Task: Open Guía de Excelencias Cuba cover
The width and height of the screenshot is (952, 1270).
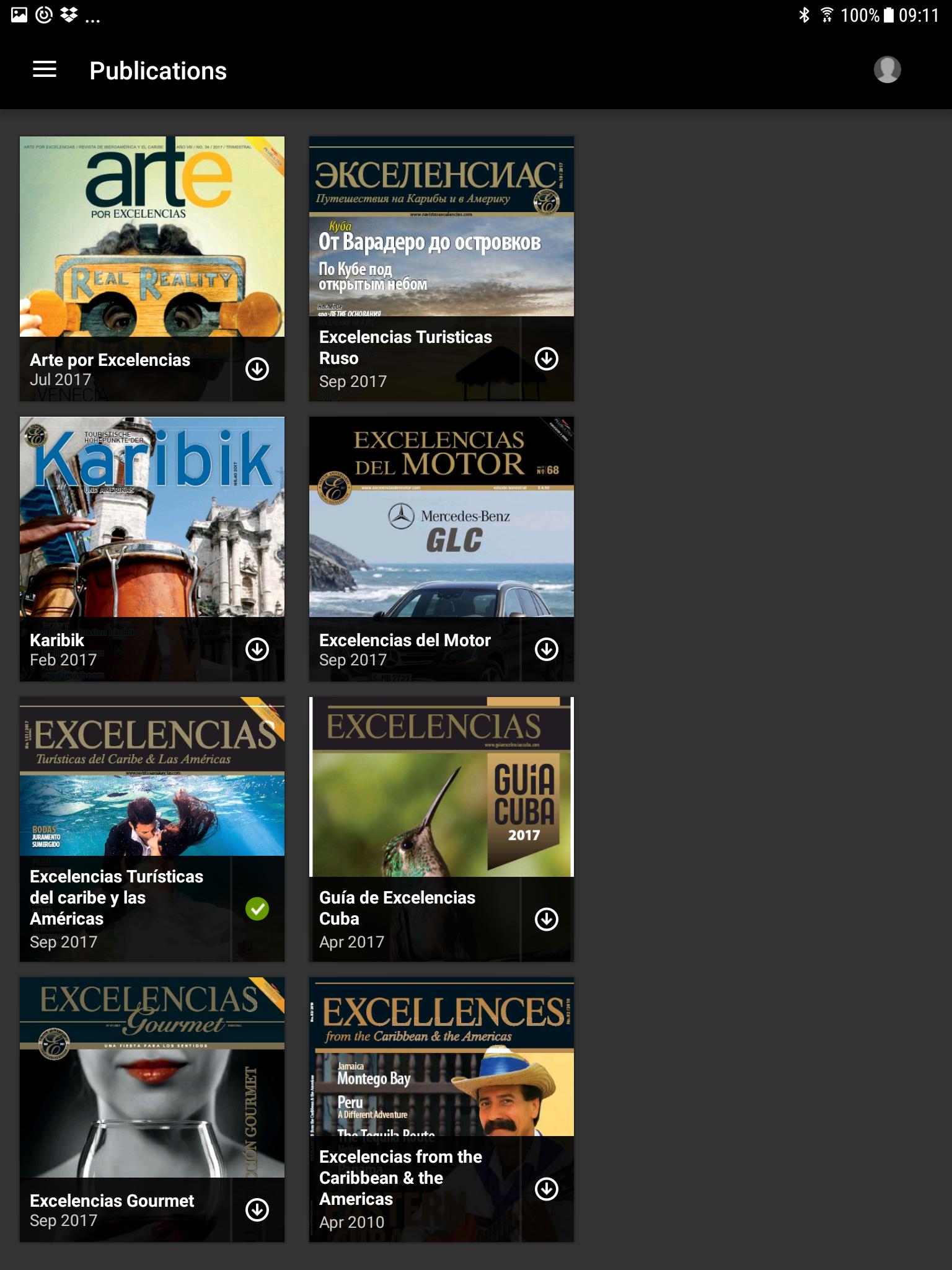Action: [441, 786]
